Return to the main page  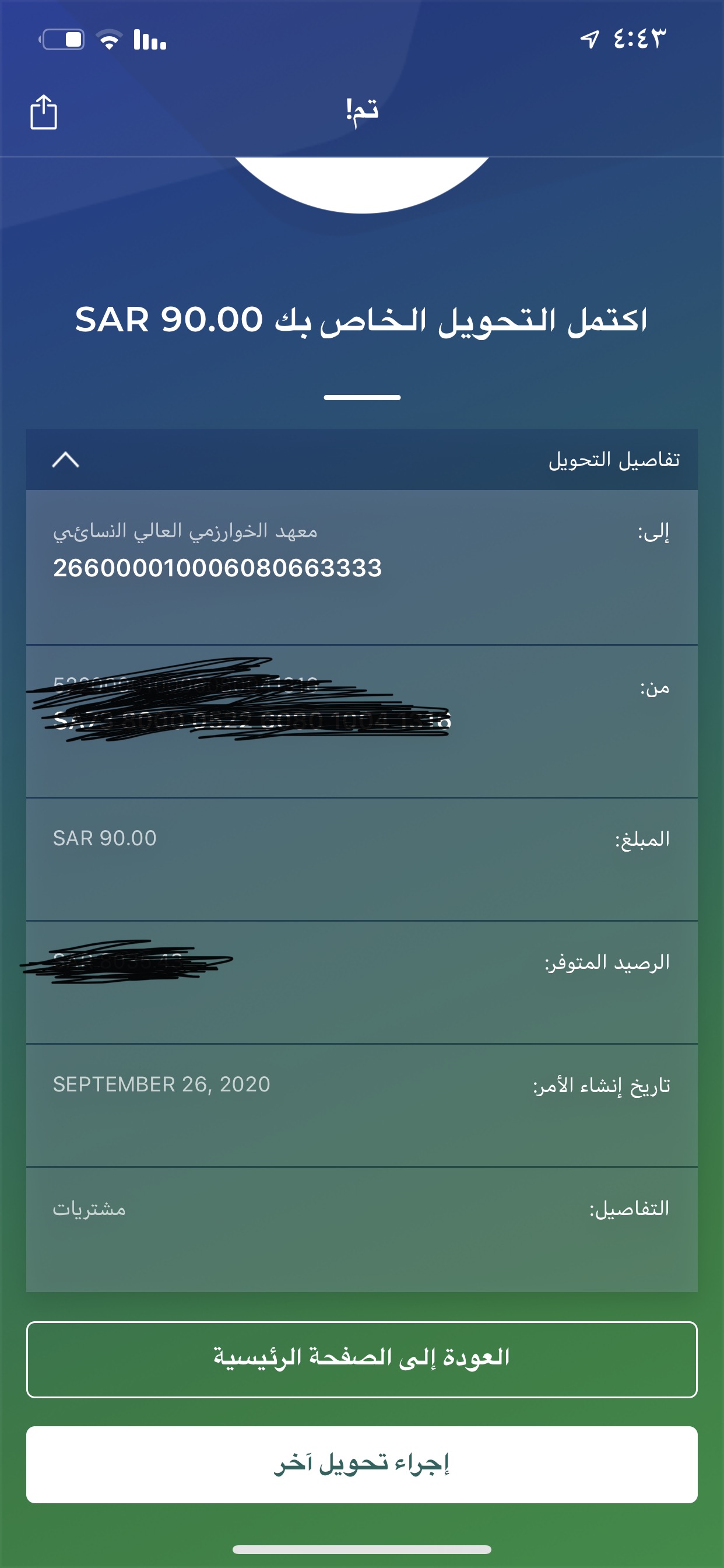point(361,1359)
